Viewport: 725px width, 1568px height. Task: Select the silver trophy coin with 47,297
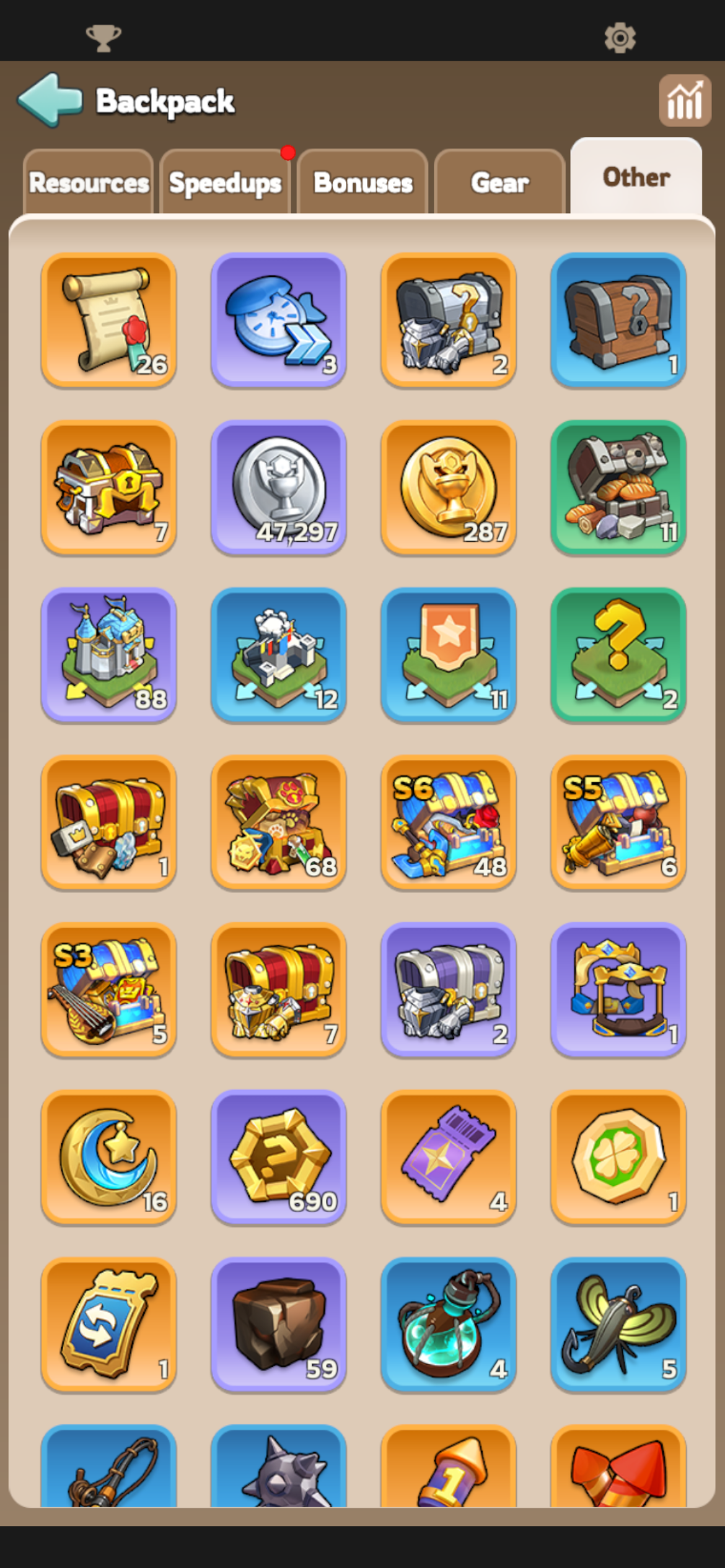click(279, 487)
